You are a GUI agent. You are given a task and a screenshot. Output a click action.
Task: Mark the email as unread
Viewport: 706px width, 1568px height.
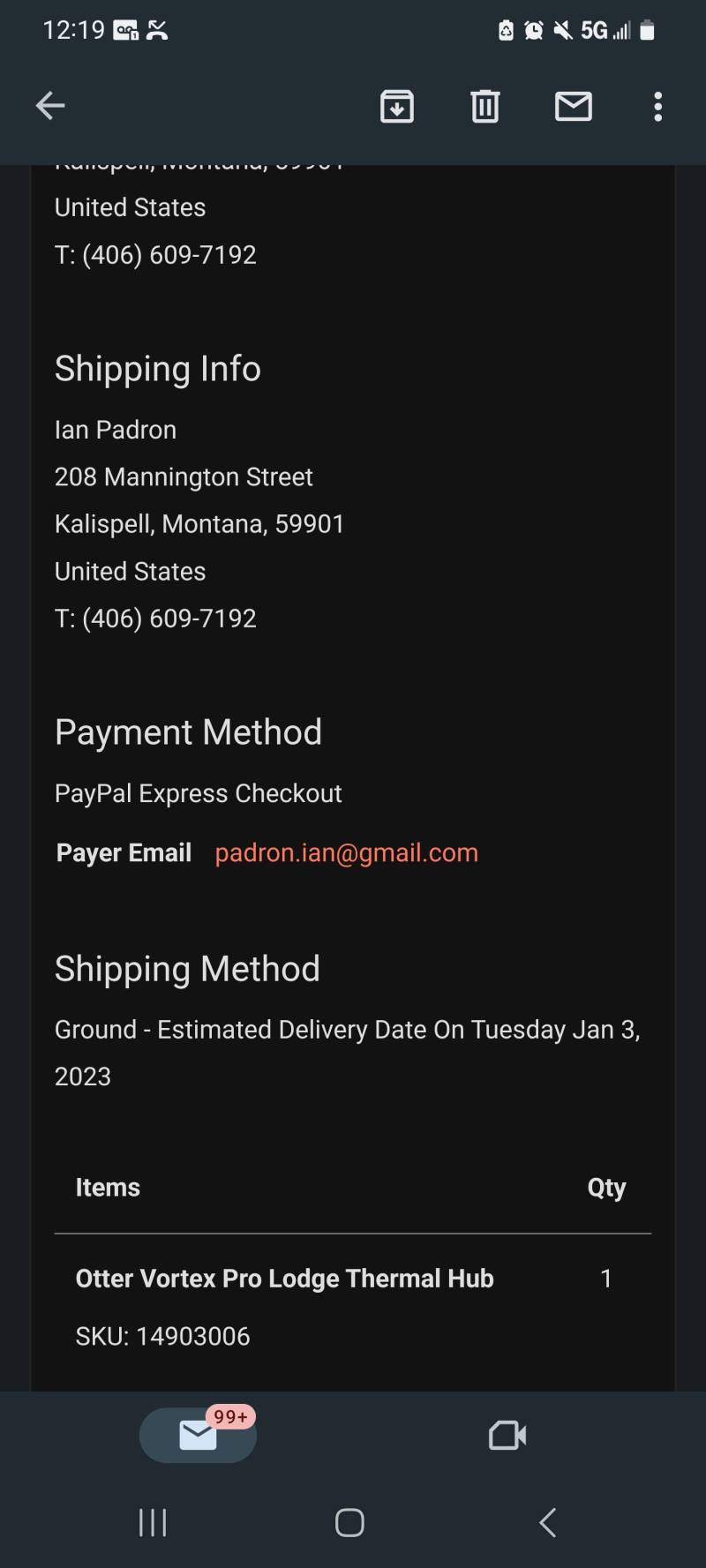[x=574, y=106]
